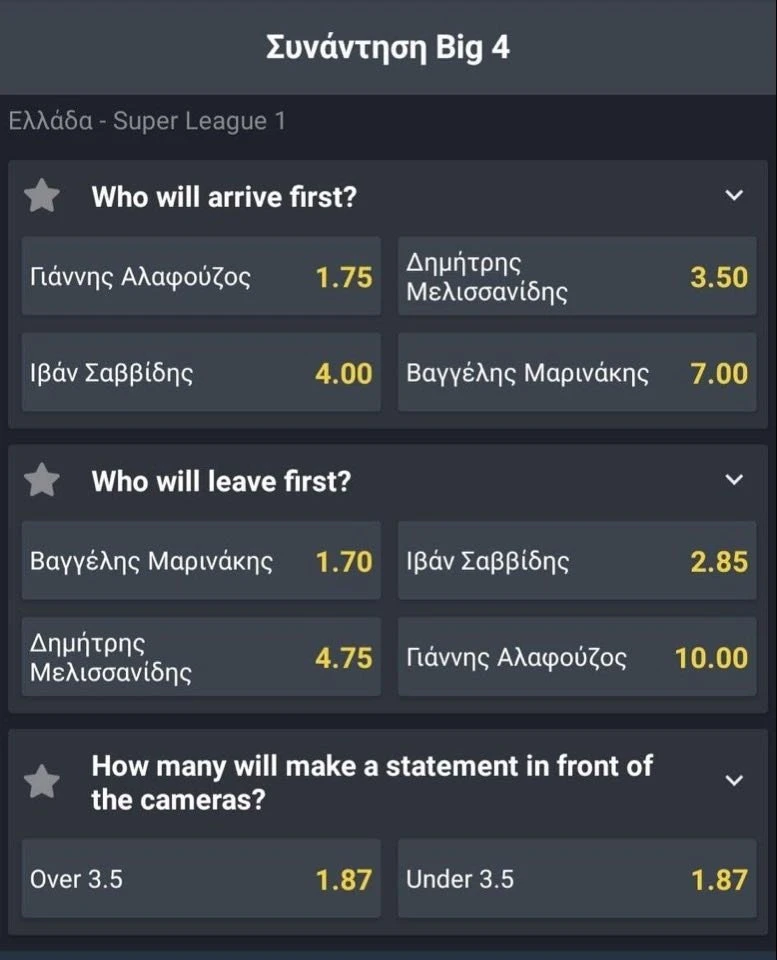Select Under 3.5 at odds 1.87
The height and width of the screenshot is (960, 777).
[577, 879]
